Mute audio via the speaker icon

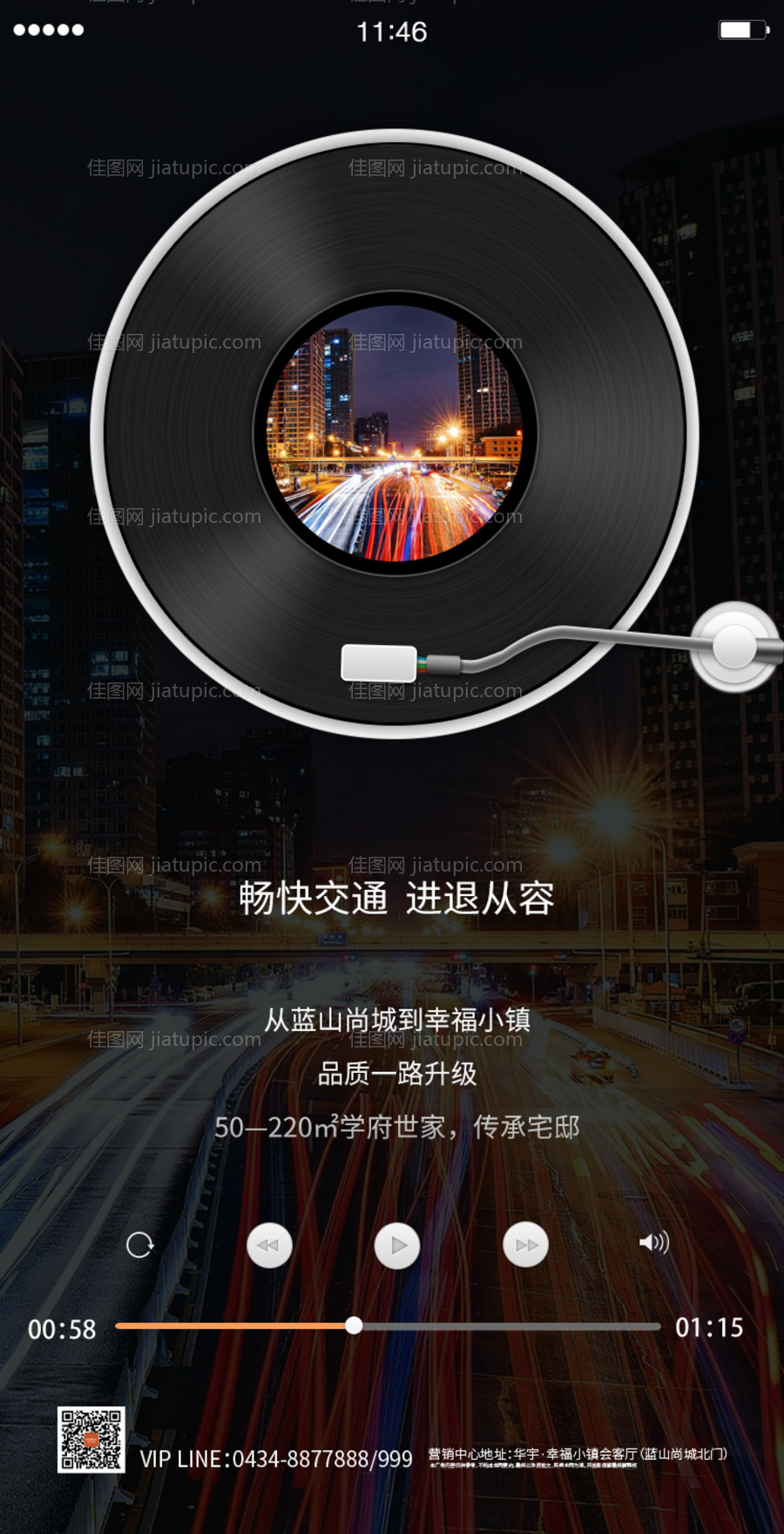655,1244
